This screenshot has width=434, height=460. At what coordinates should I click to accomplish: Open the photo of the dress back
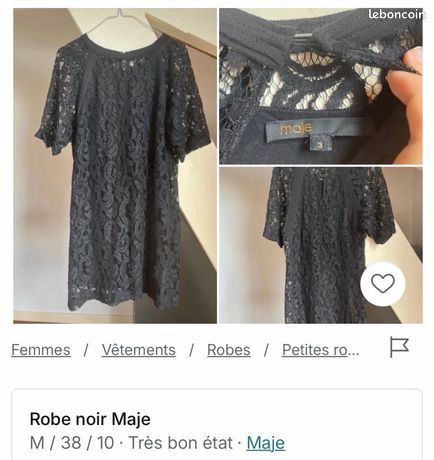pyautogui.click(x=321, y=245)
